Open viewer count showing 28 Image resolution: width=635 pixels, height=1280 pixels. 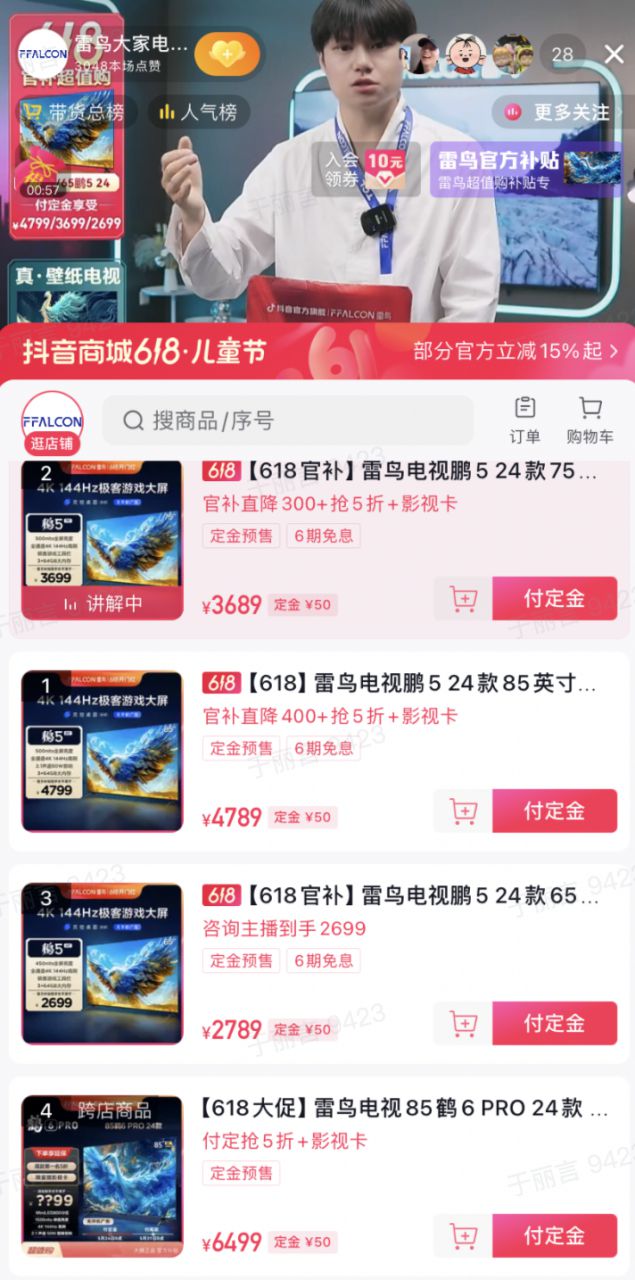pyautogui.click(x=562, y=54)
